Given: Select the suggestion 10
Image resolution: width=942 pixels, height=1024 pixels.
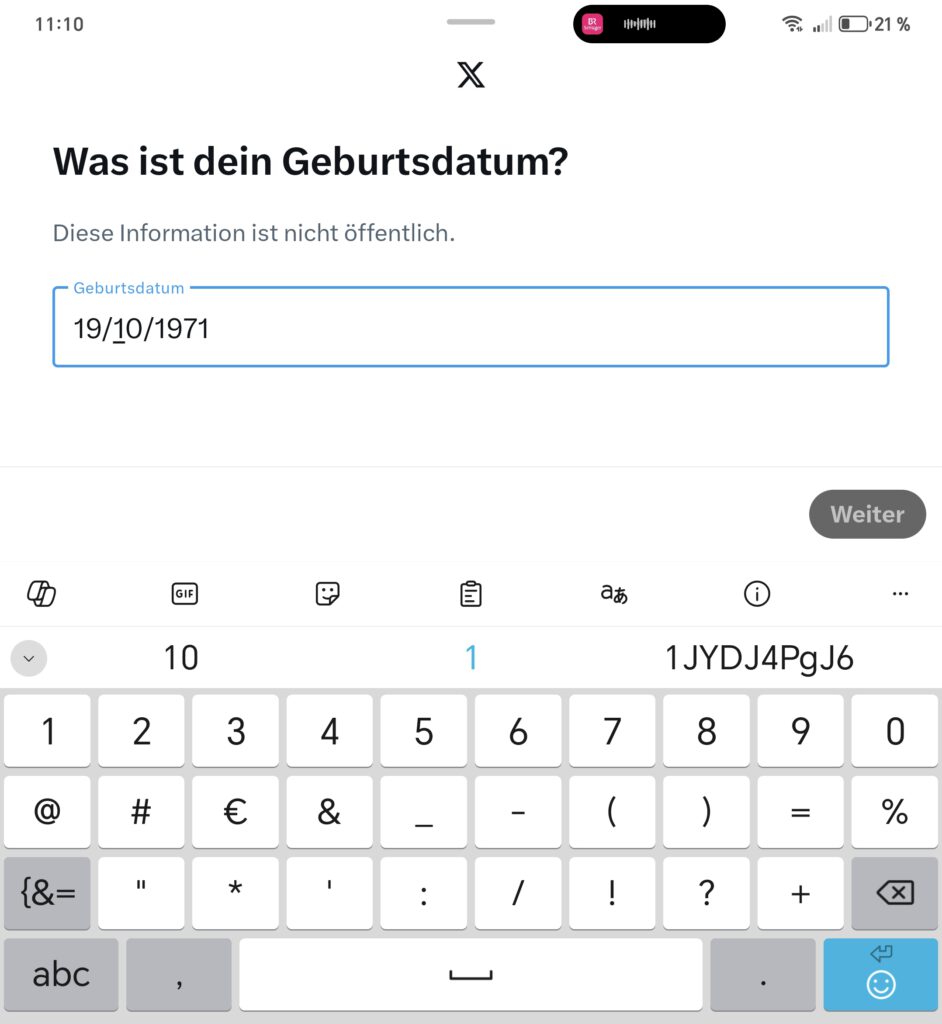Looking at the screenshot, I should (x=181, y=658).
